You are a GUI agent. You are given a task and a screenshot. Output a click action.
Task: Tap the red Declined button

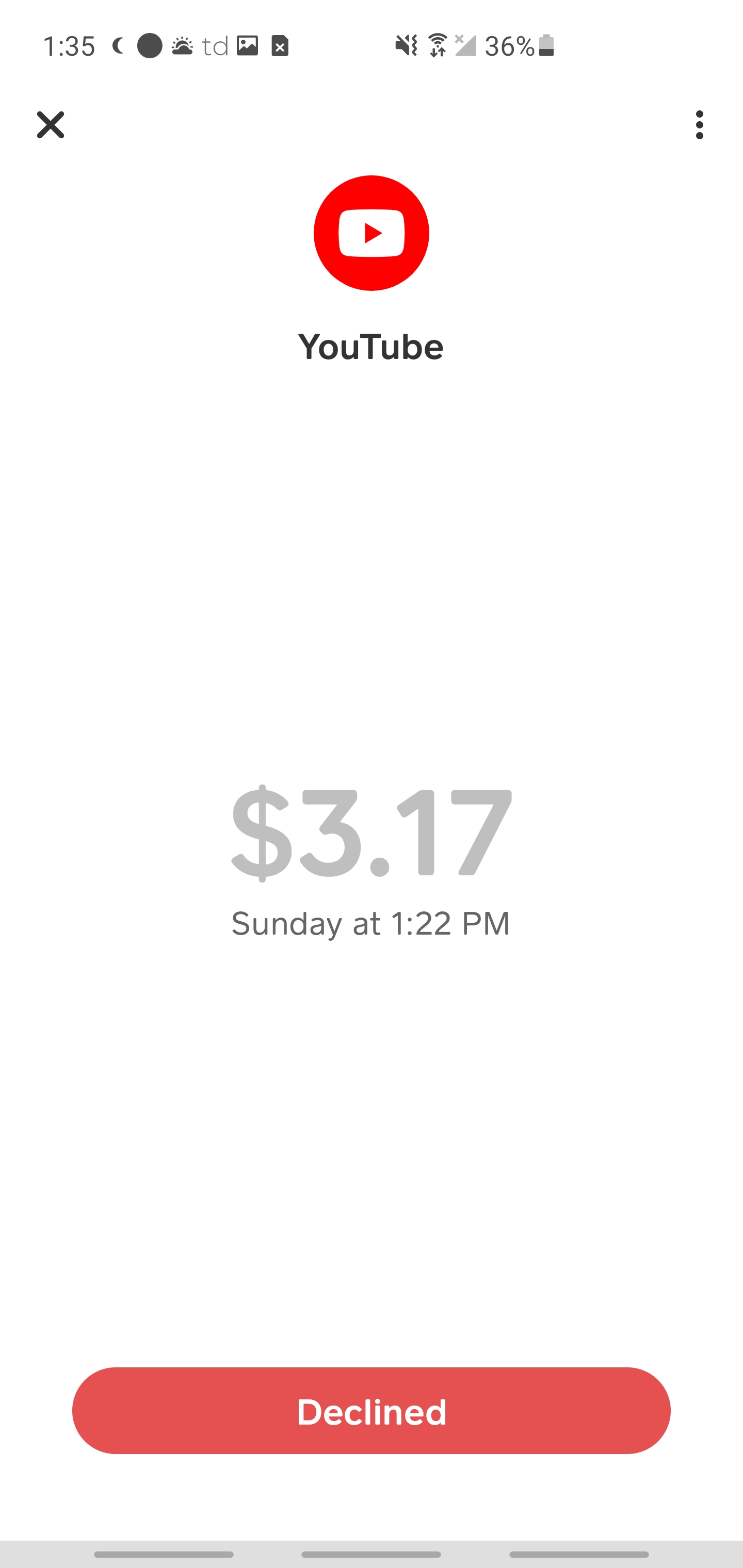(x=371, y=1410)
